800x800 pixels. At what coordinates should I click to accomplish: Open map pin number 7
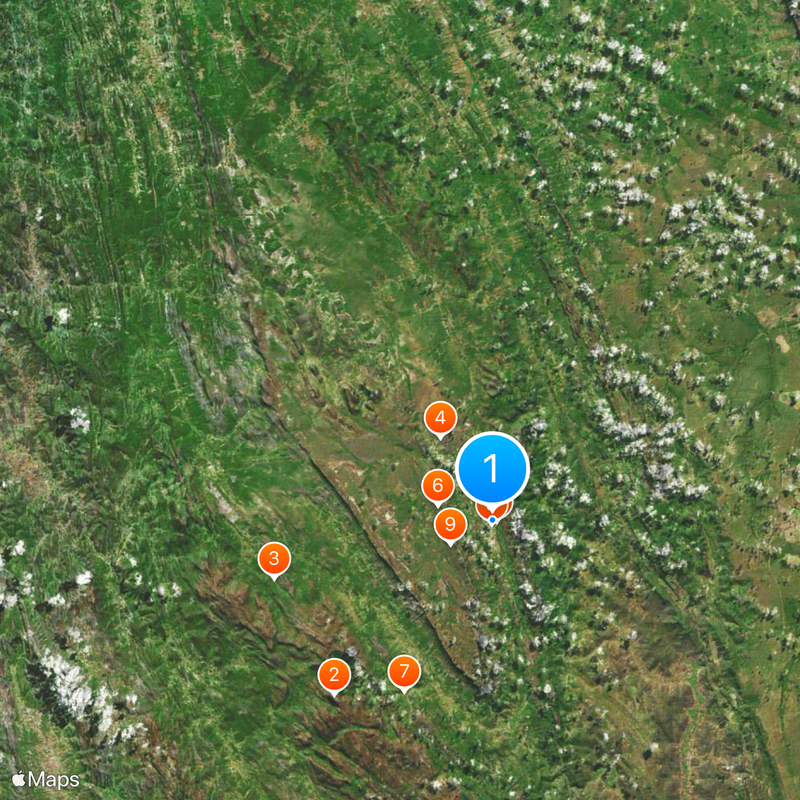pyautogui.click(x=404, y=671)
